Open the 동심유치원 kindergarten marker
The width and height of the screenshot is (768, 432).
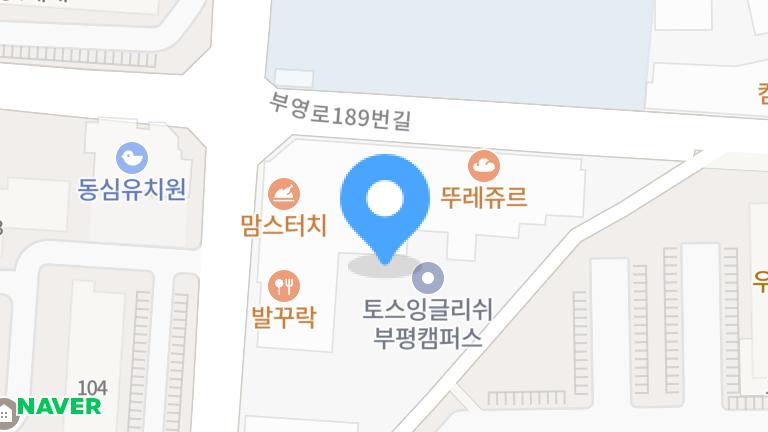coord(132,157)
